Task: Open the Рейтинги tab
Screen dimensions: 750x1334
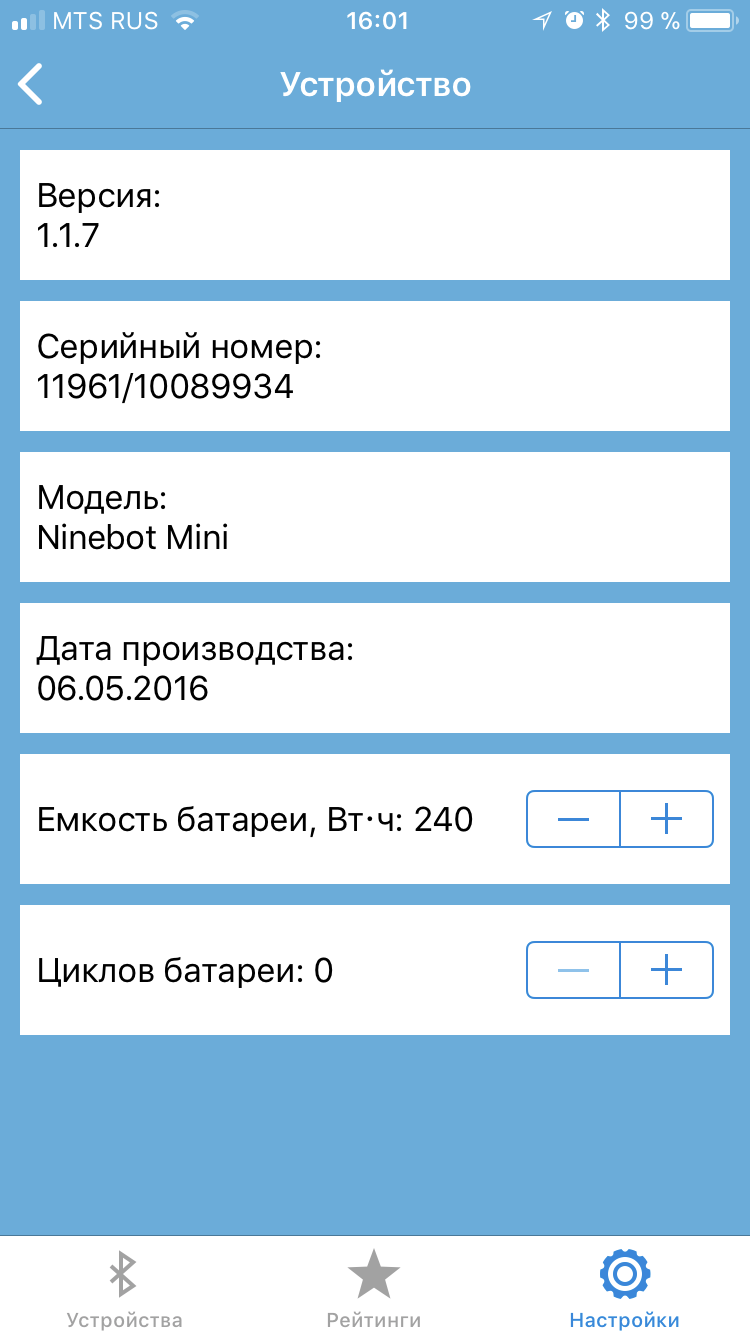Action: pyautogui.click(x=374, y=1288)
